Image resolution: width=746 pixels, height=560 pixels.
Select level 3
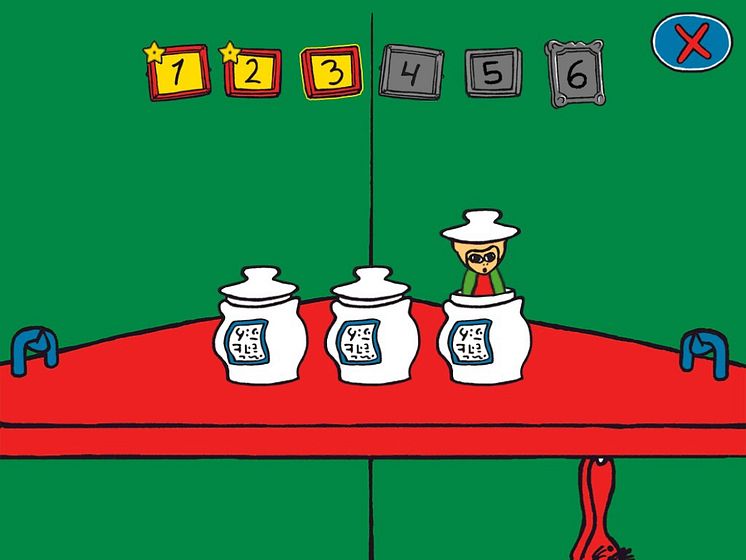[x=330, y=72]
